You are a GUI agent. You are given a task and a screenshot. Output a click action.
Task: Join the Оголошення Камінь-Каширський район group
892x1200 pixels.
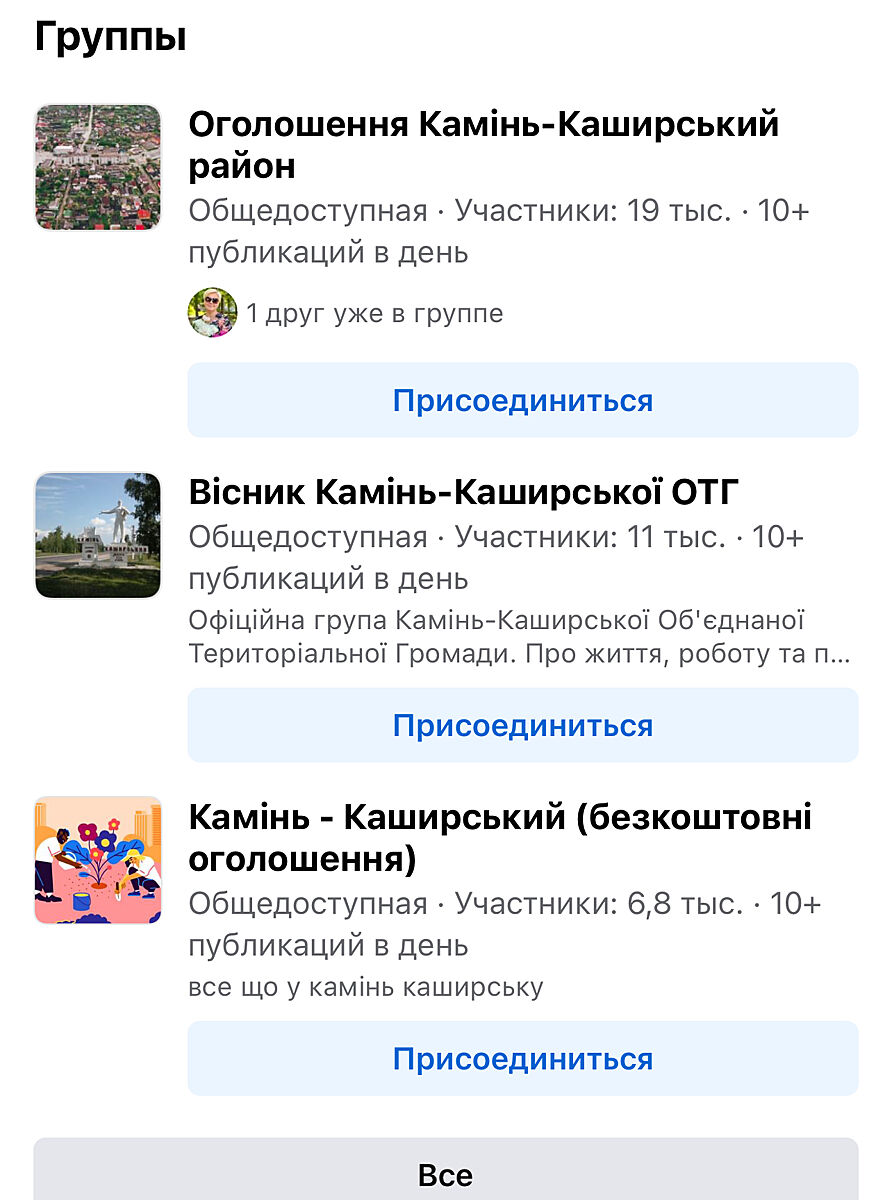pos(522,400)
